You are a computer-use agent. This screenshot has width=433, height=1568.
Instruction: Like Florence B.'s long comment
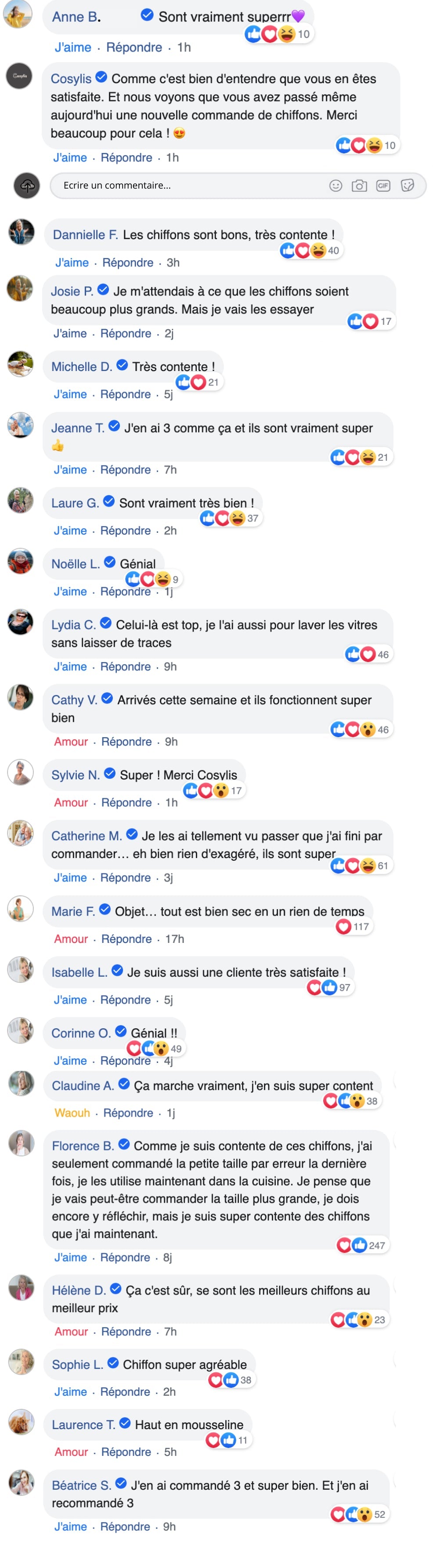(x=71, y=1258)
